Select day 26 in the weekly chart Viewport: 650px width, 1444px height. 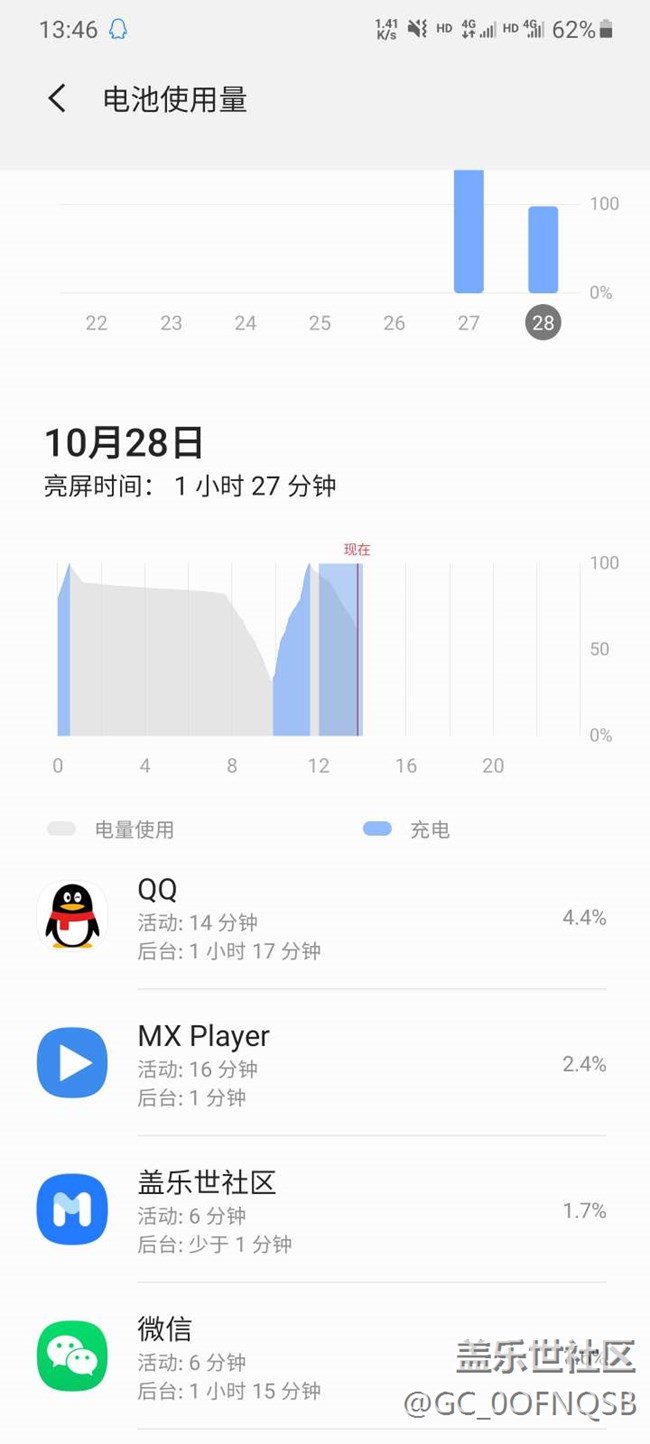click(394, 323)
